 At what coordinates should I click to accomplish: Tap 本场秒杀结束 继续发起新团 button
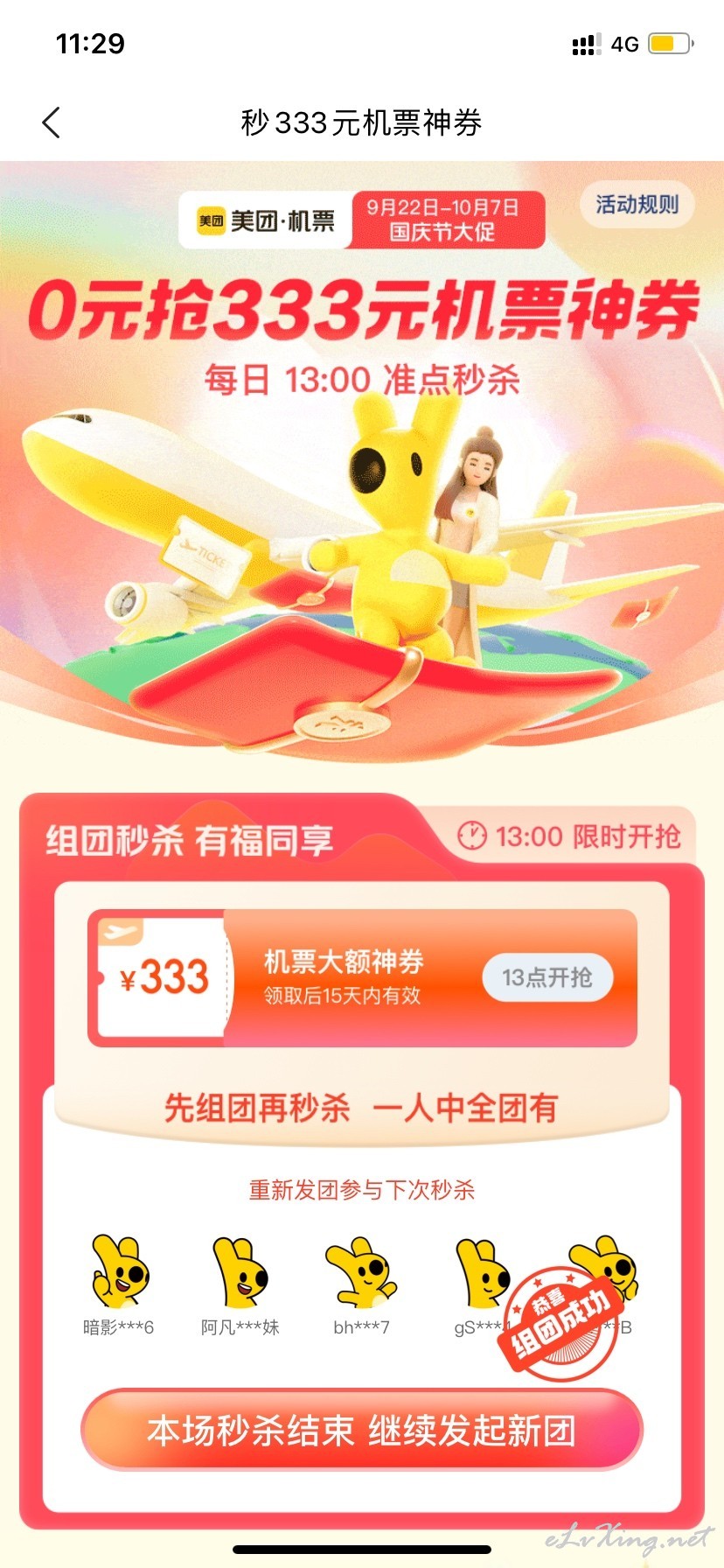coord(362,1431)
